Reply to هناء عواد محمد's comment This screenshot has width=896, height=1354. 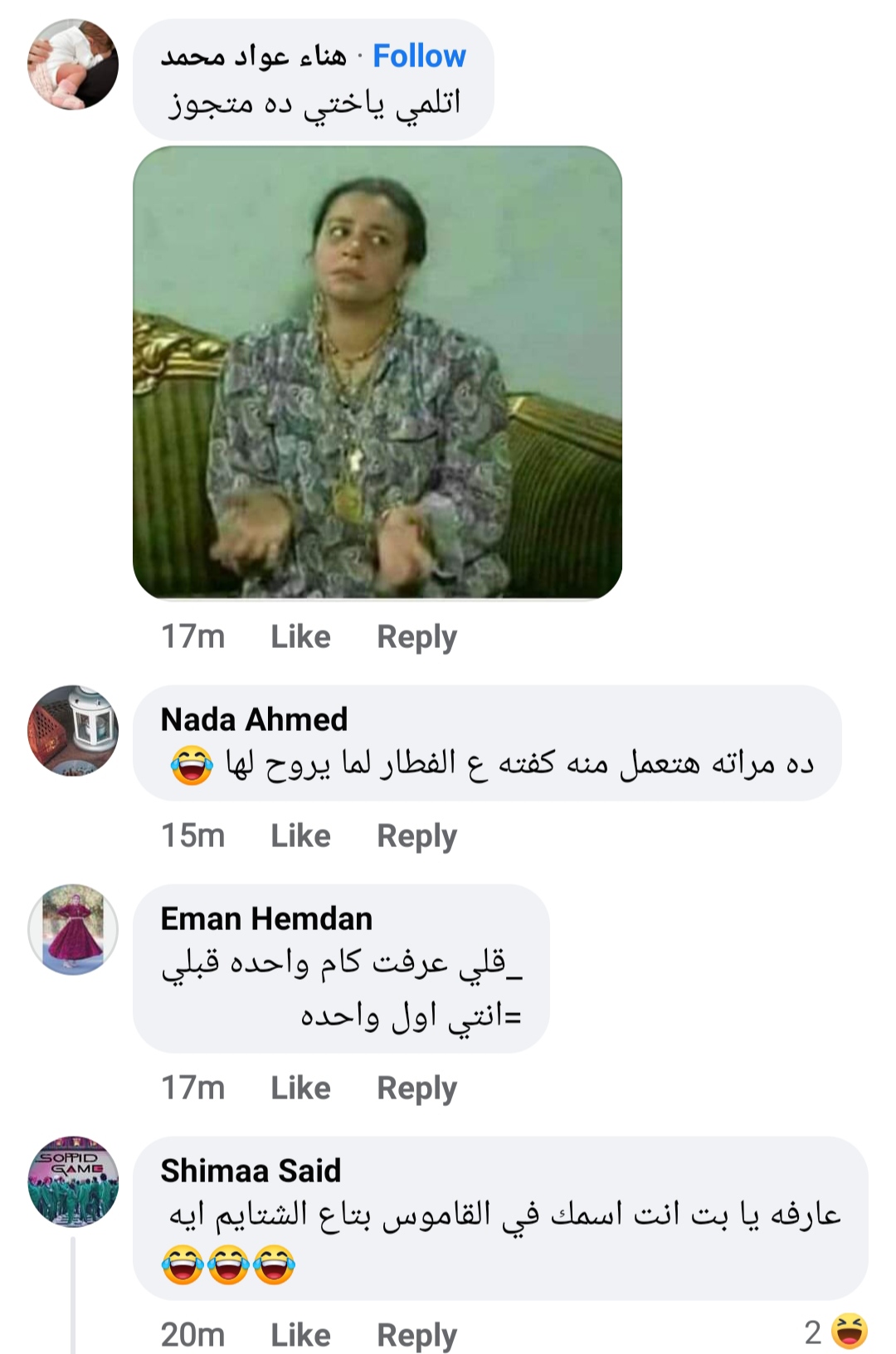tap(416, 637)
